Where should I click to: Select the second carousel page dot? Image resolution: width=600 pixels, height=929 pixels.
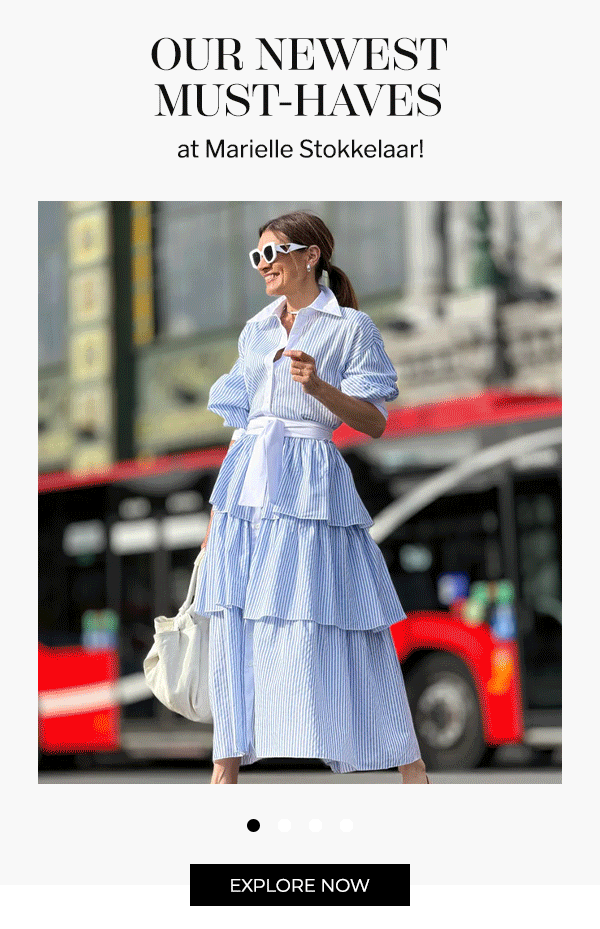pyautogui.click(x=284, y=825)
